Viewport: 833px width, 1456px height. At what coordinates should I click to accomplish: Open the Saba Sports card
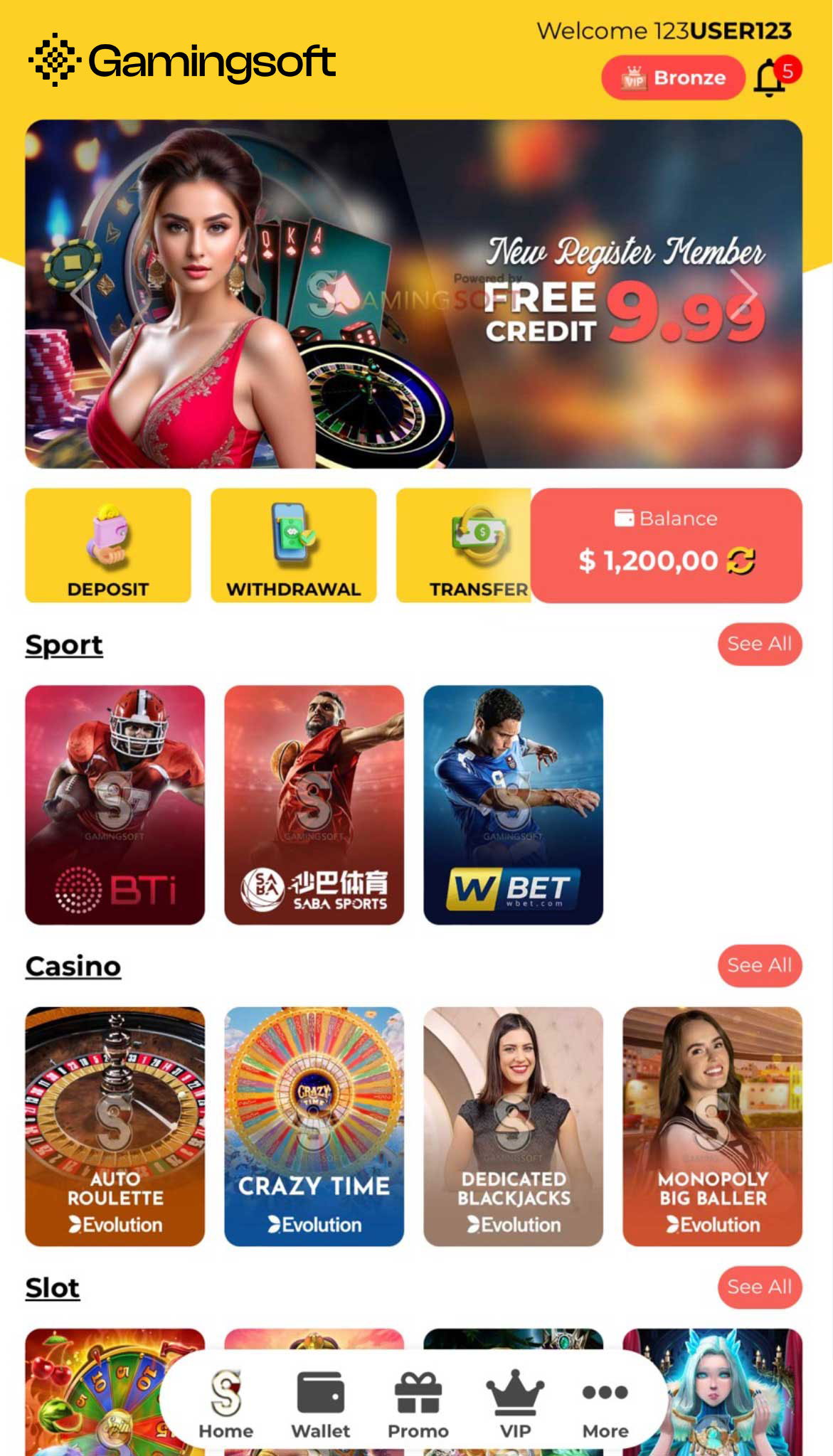pos(314,804)
